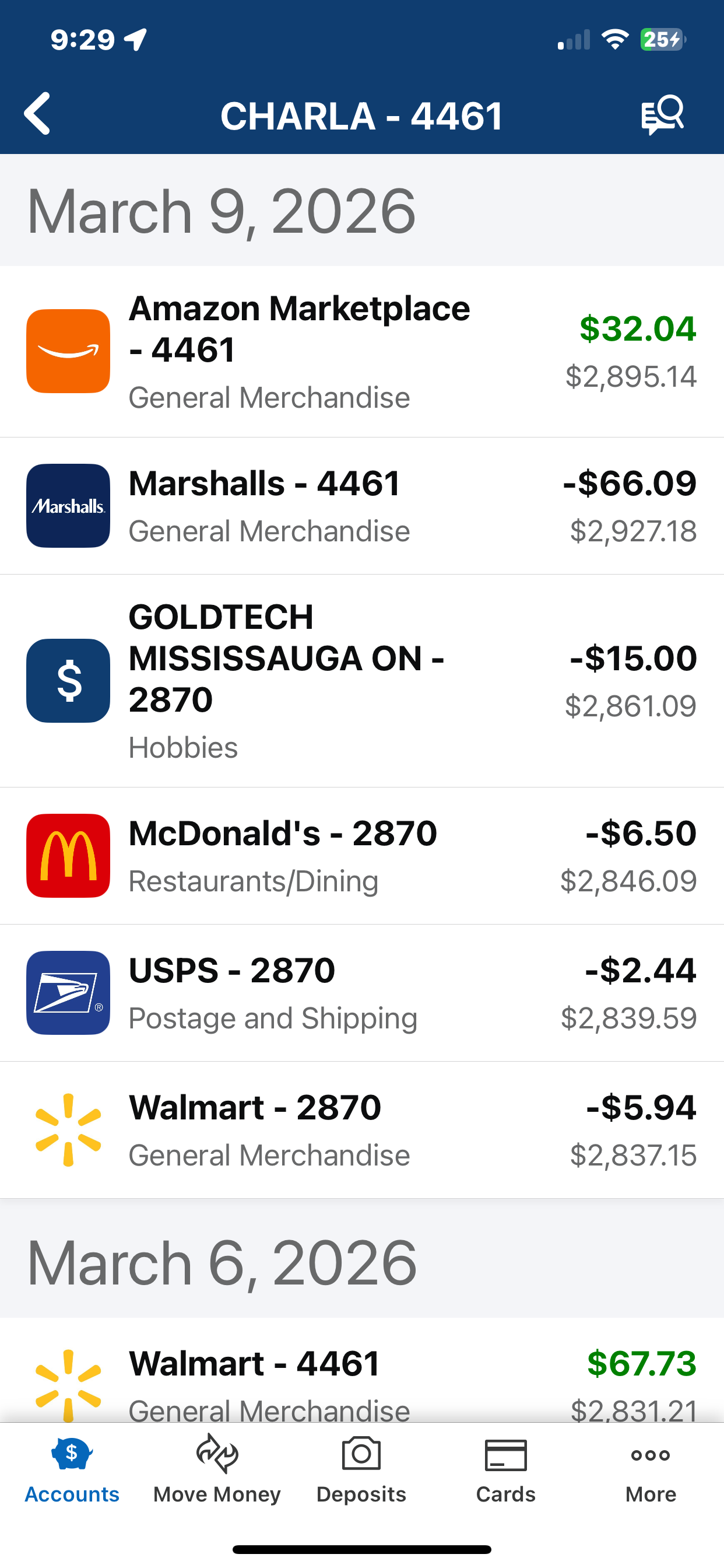Image resolution: width=724 pixels, height=1568 pixels.
Task: Go back to the previous screen
Action: click(x=38, y=114)
